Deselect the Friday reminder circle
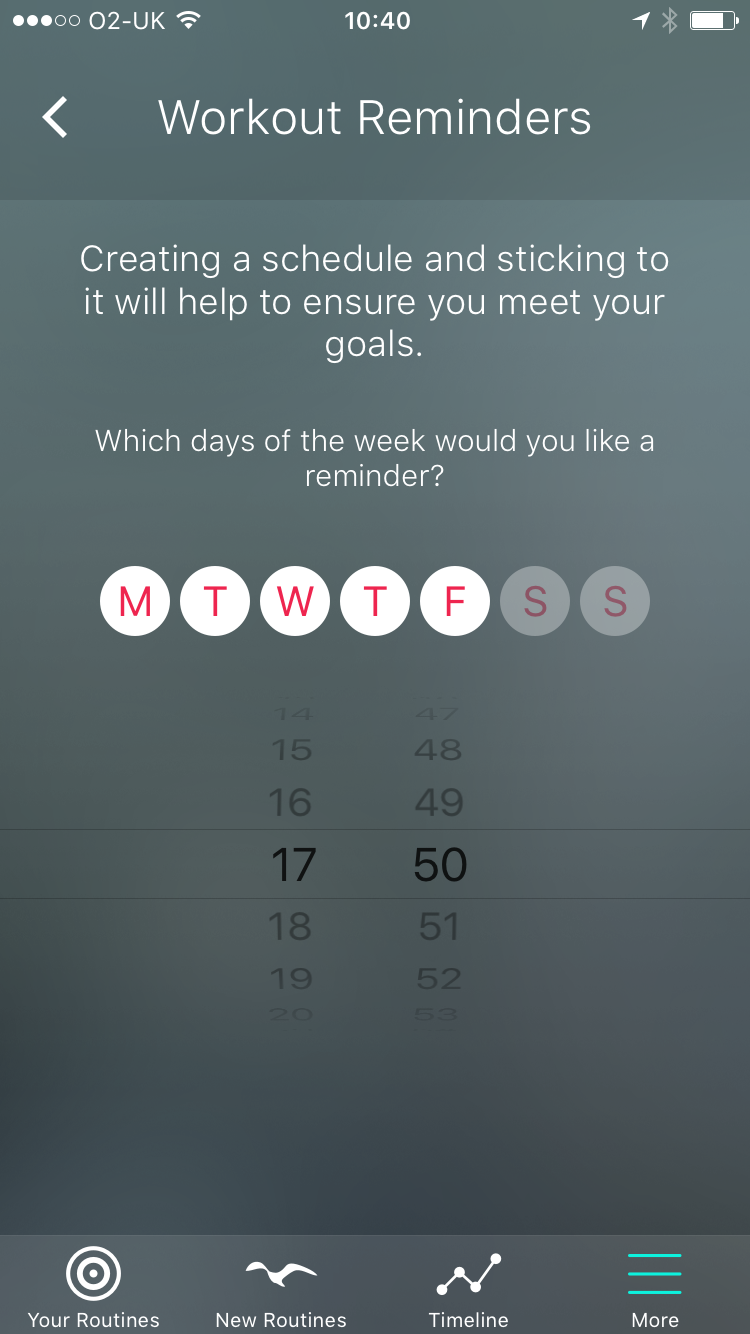750x1334 pixels. [455, 600]
